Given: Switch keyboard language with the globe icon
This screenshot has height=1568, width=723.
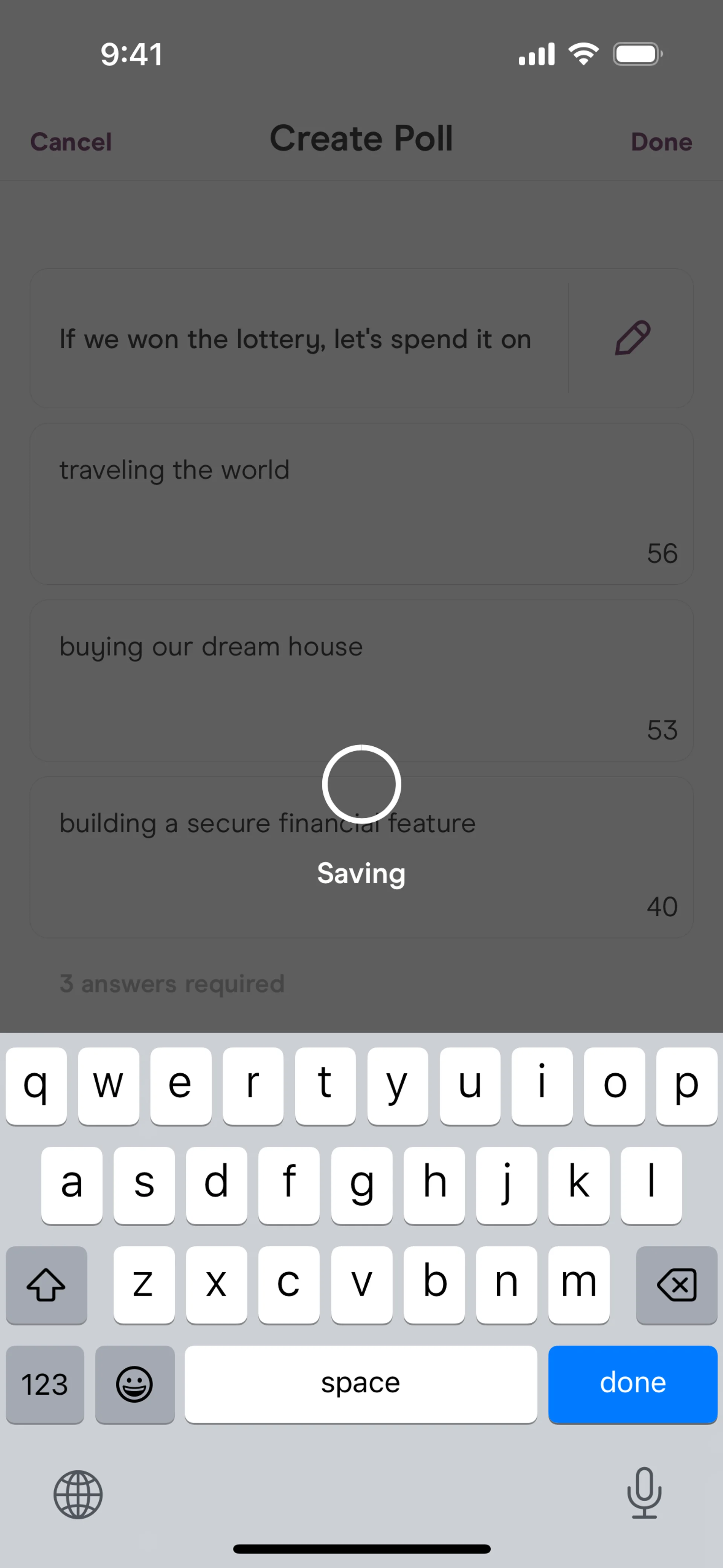Looking at the screenshot, I should point(78,1495).
